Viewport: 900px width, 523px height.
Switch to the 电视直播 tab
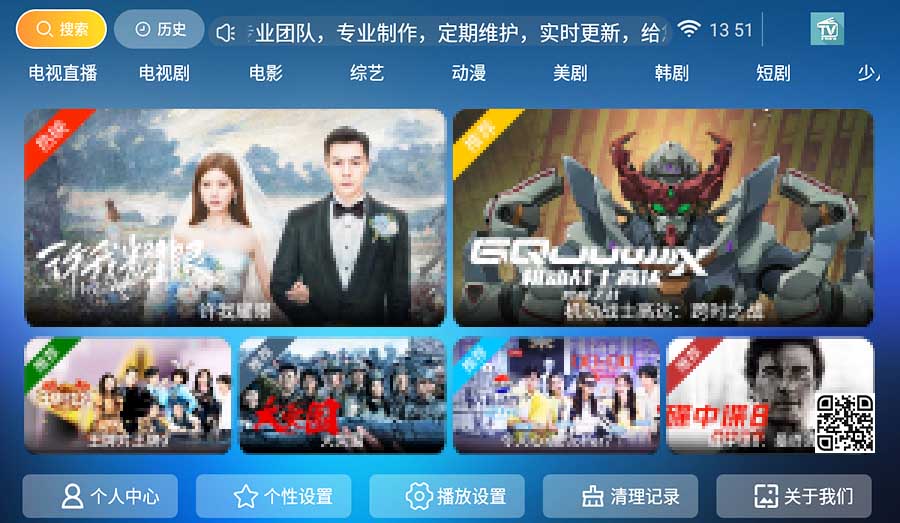pyautogui.click(x=62, y=73)
